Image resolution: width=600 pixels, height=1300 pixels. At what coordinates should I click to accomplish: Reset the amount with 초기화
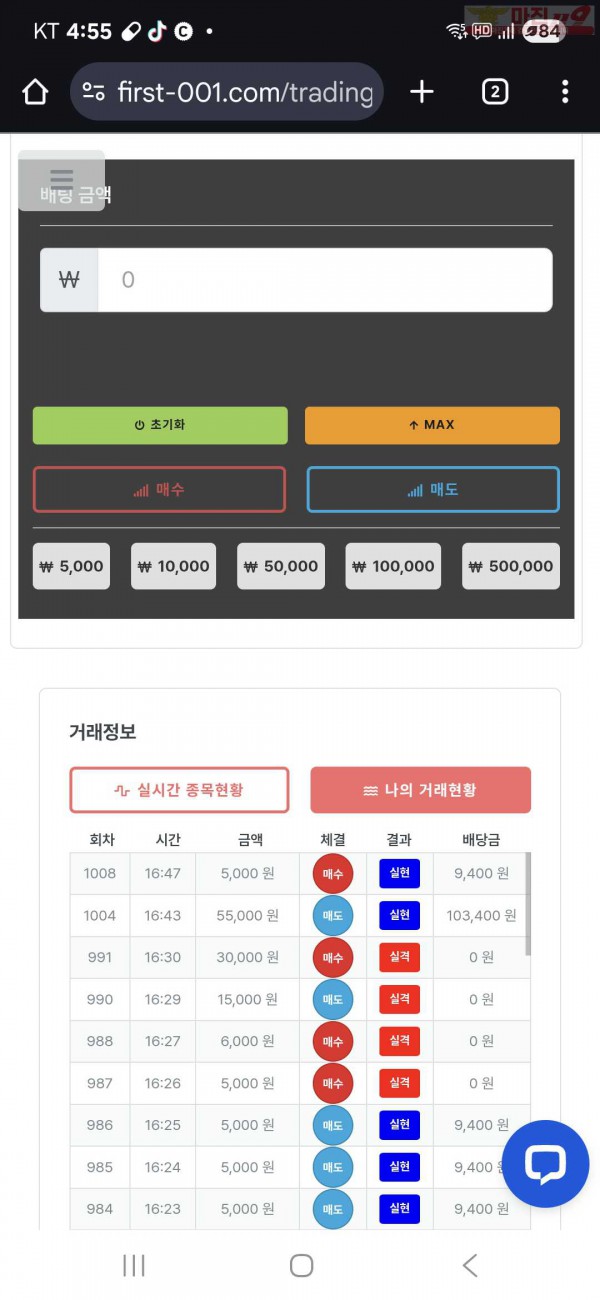(160, 425)
